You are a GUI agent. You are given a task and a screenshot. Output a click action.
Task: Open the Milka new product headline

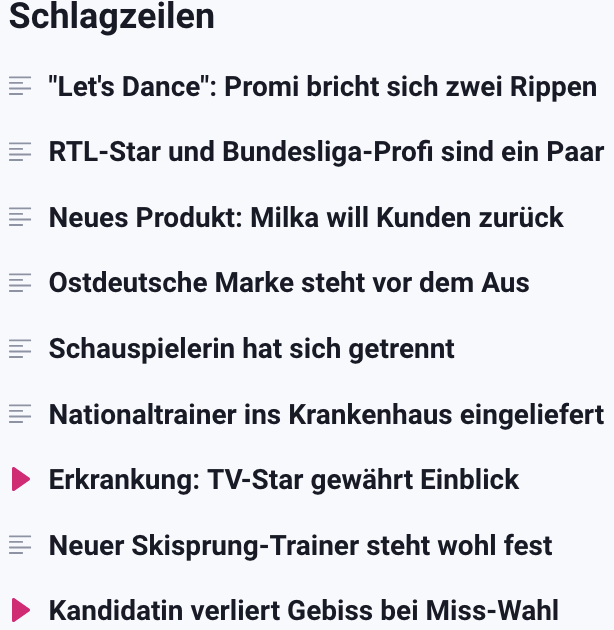click(x=306, y=217)
